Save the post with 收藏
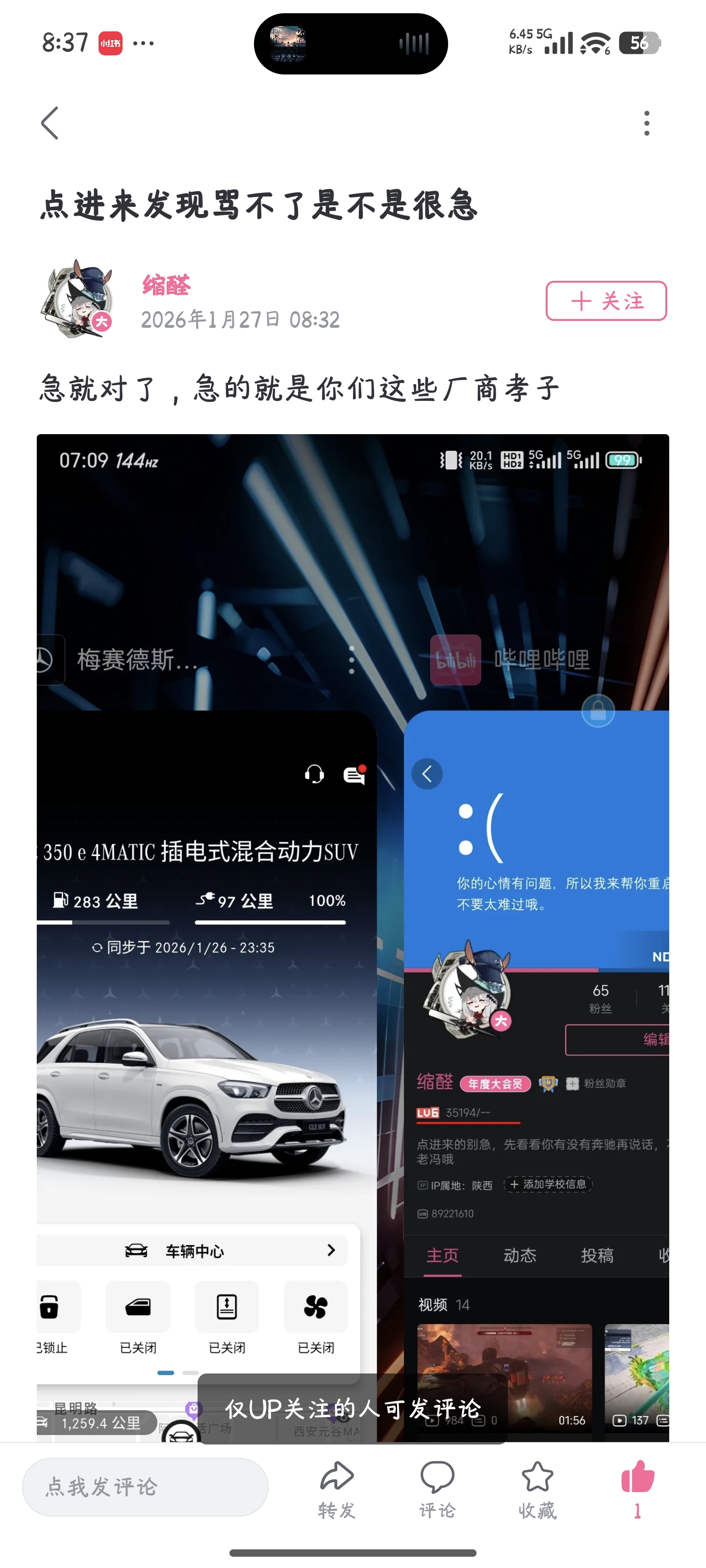Viewport: 706px width, 1568px height. coord(537,1488)
